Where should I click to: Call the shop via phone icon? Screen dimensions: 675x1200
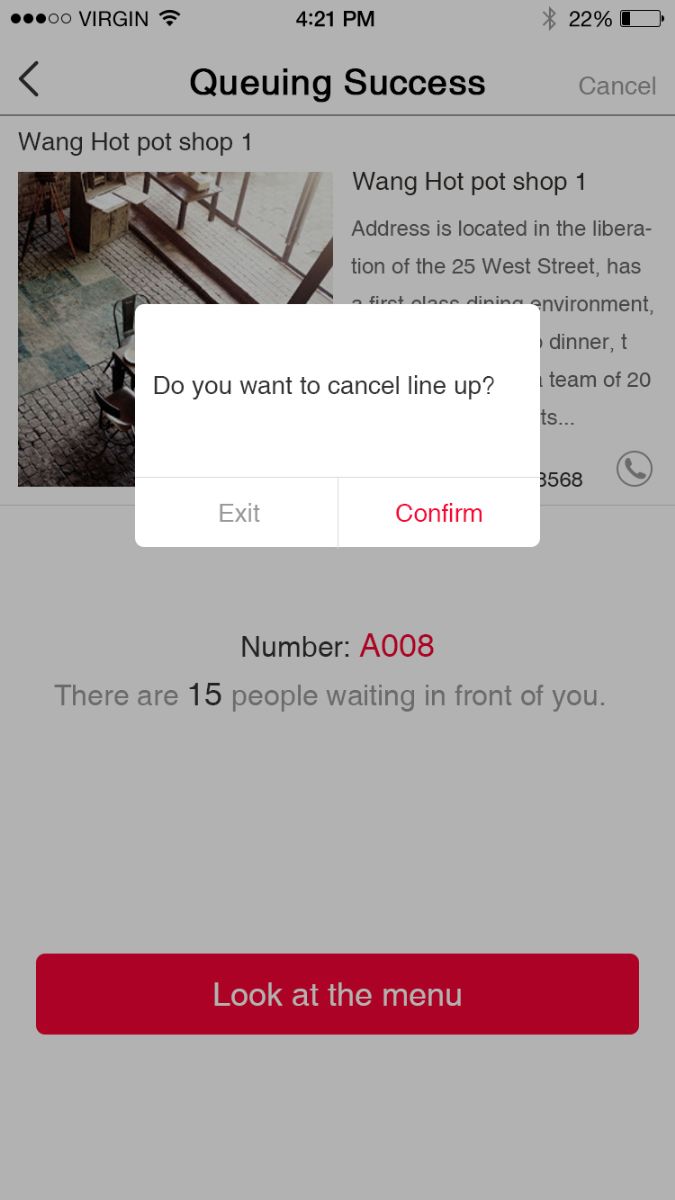click(x=634, y=469)
